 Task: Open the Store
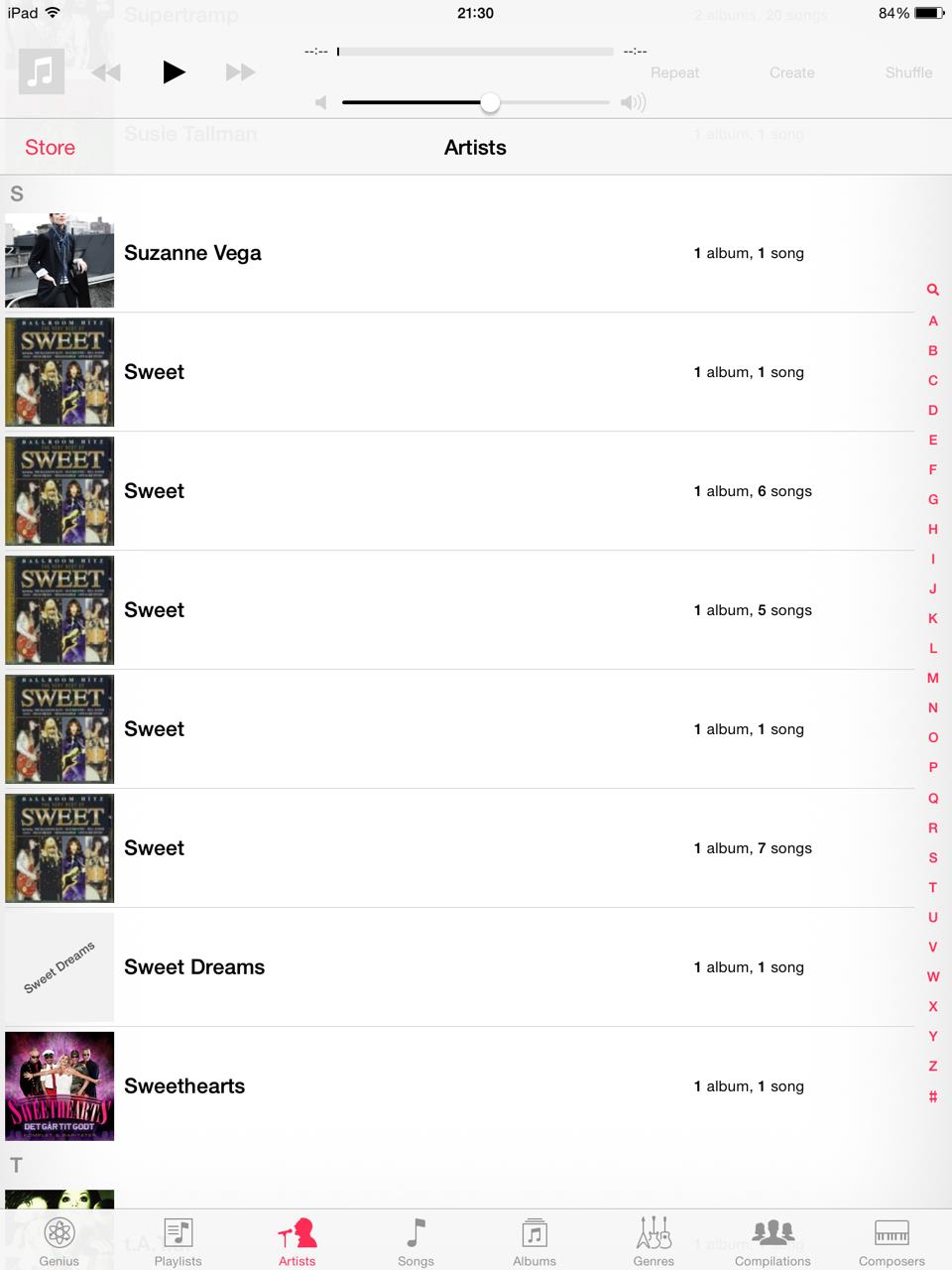click(x=50, y=147)
